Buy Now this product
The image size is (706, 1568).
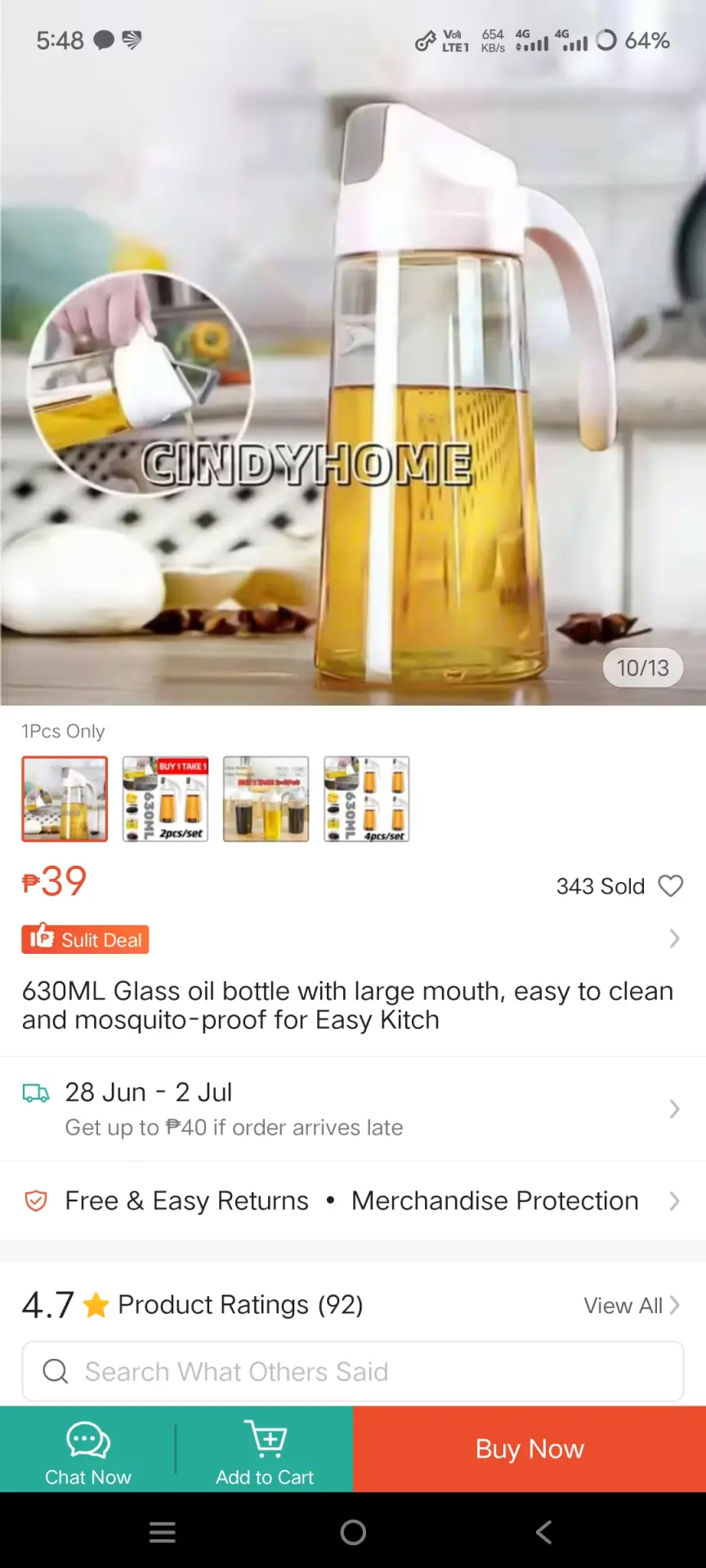point(529,1450)
